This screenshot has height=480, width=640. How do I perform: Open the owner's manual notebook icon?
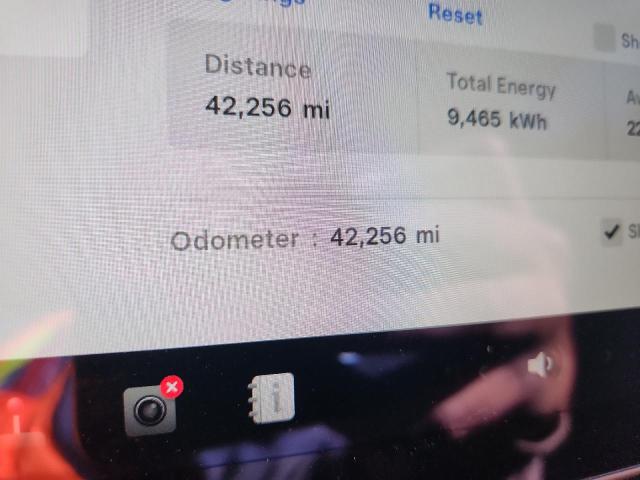271,398
